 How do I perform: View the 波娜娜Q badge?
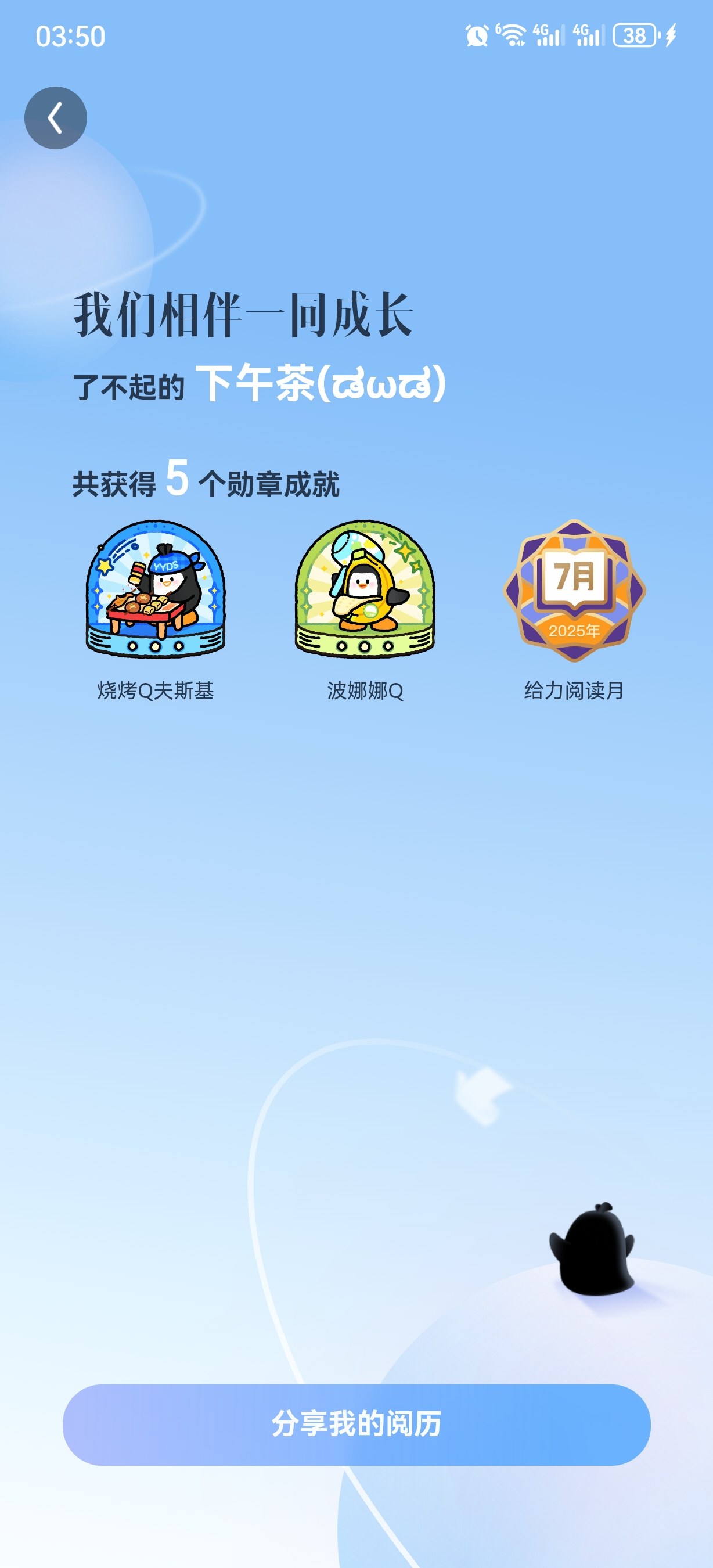tap(365, 589)
